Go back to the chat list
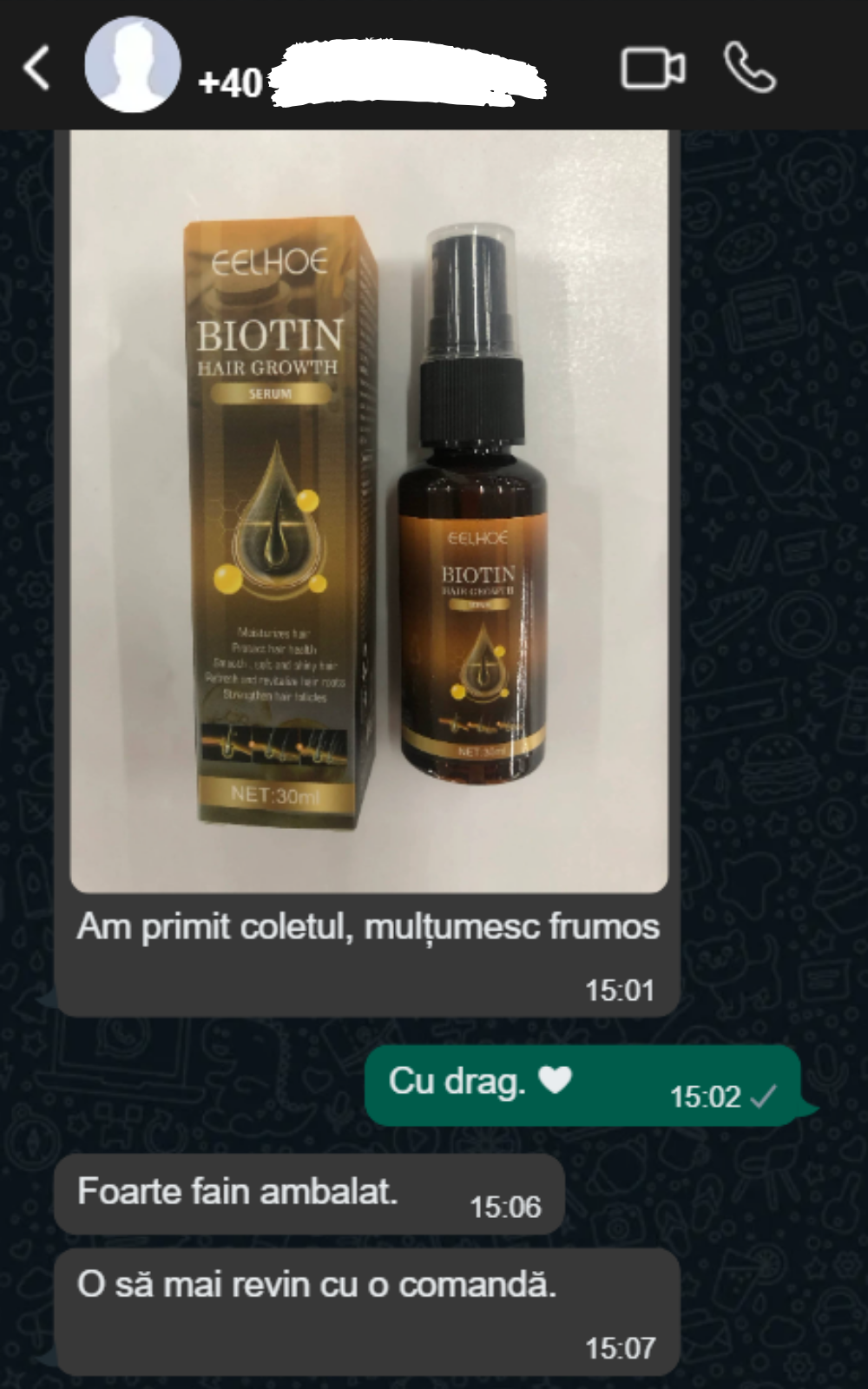The image size is (868, 1389). pyautogui.click(x=36, y=69)
